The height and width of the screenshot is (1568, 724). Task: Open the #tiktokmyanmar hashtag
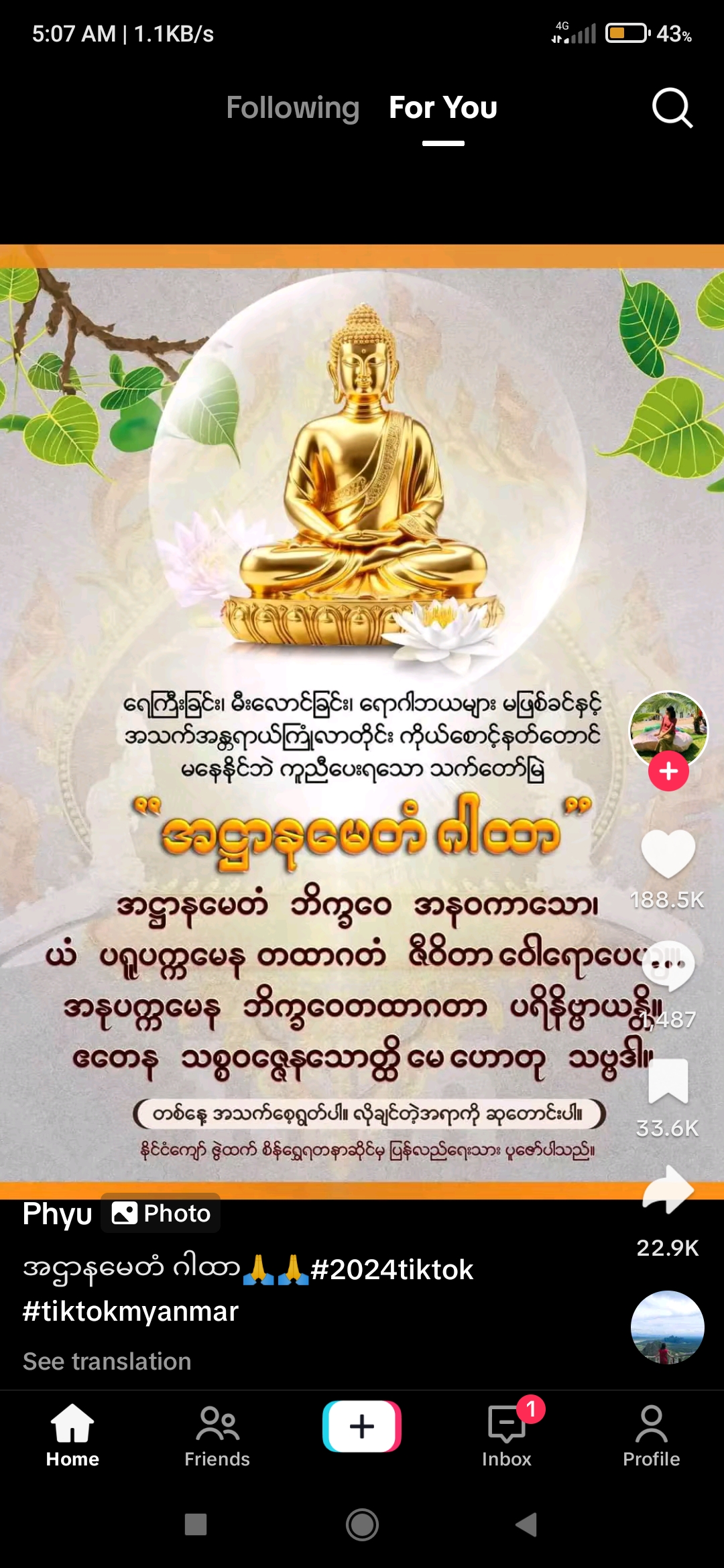[x=130, y=1311]
